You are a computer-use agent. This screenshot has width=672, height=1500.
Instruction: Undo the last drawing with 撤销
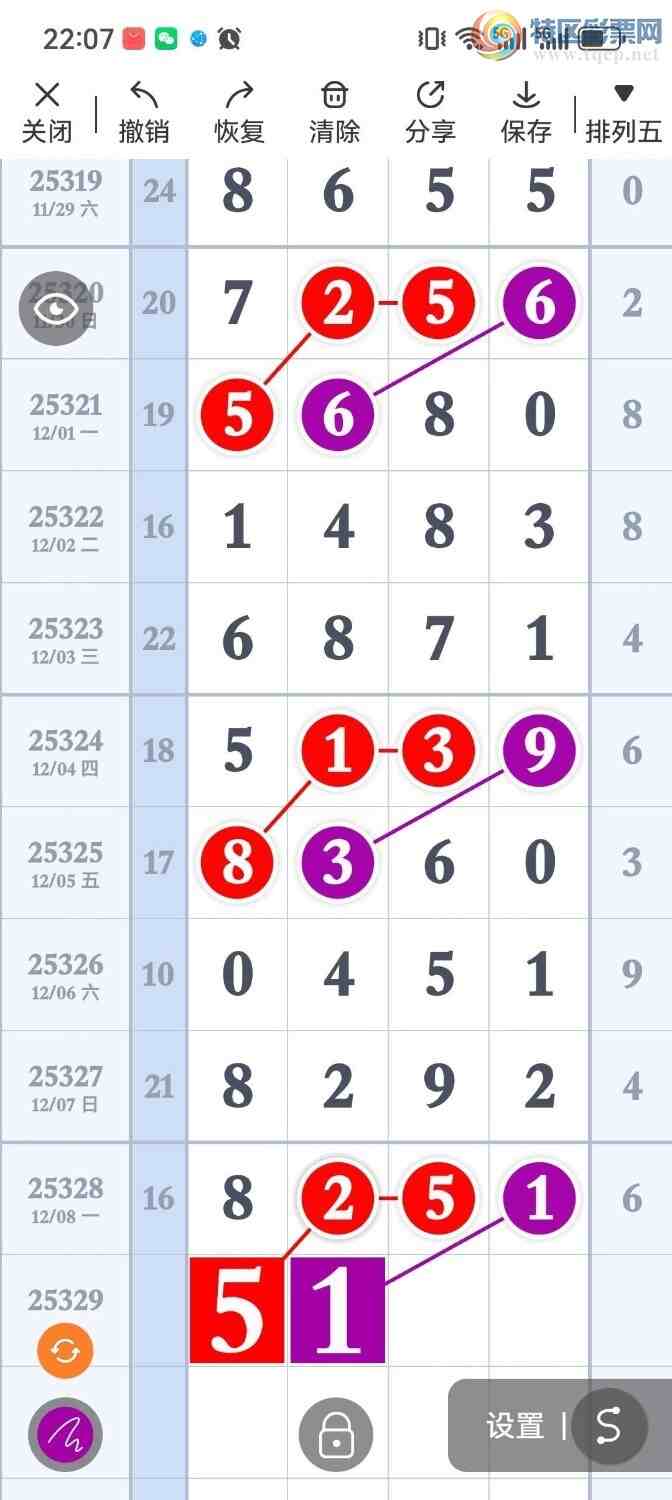coord(144,113)
